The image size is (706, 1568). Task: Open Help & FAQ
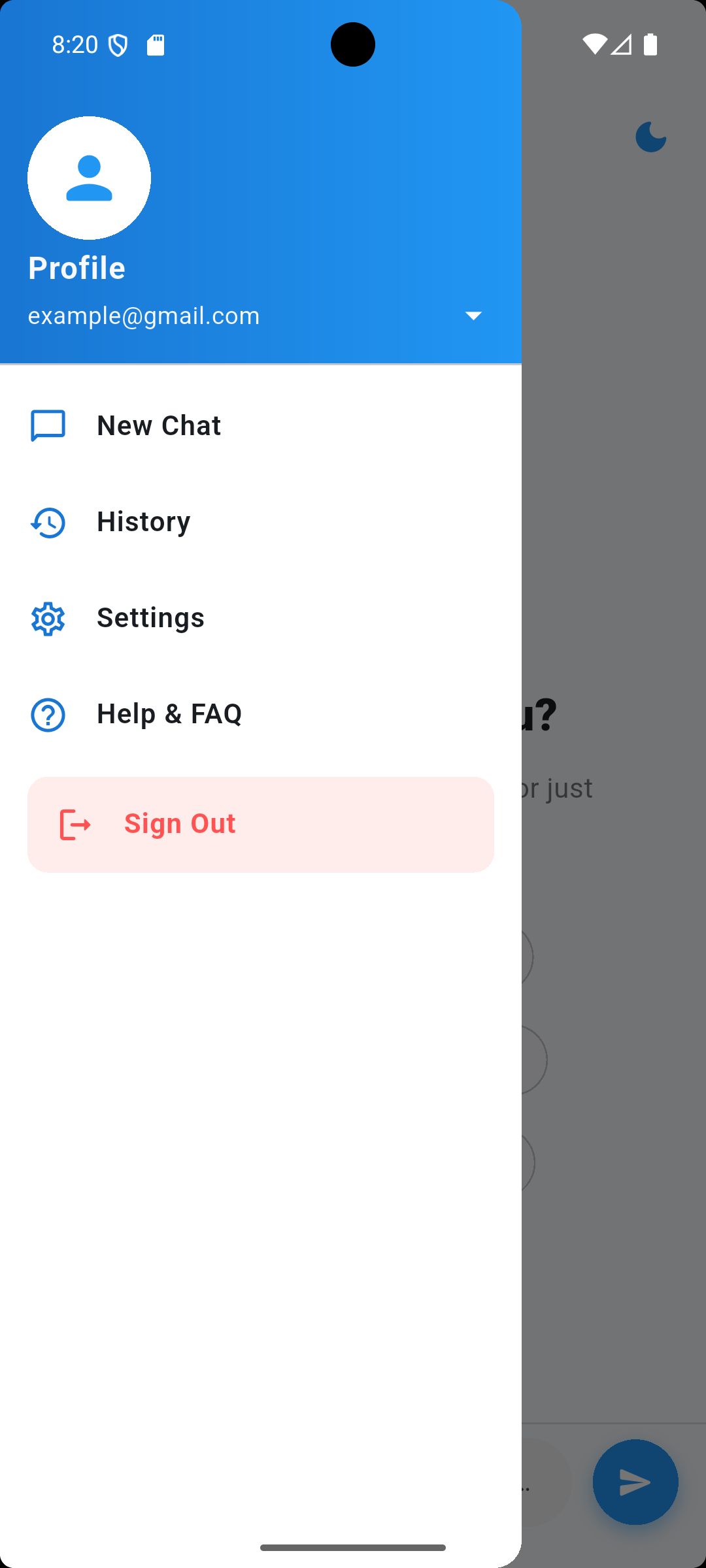pos(169,714)
